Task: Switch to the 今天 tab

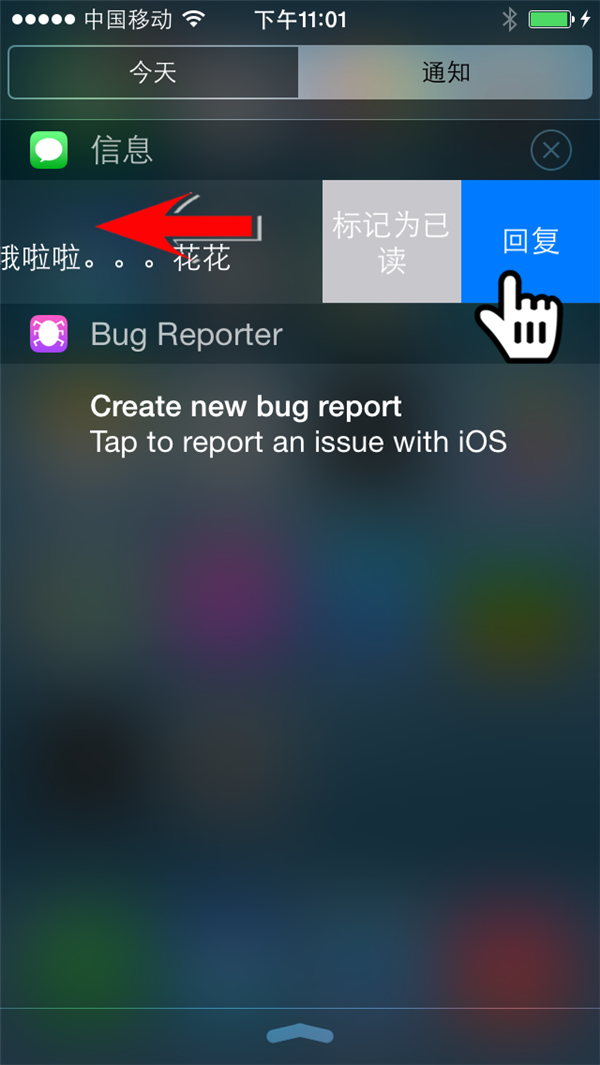Action: [153, 73]
